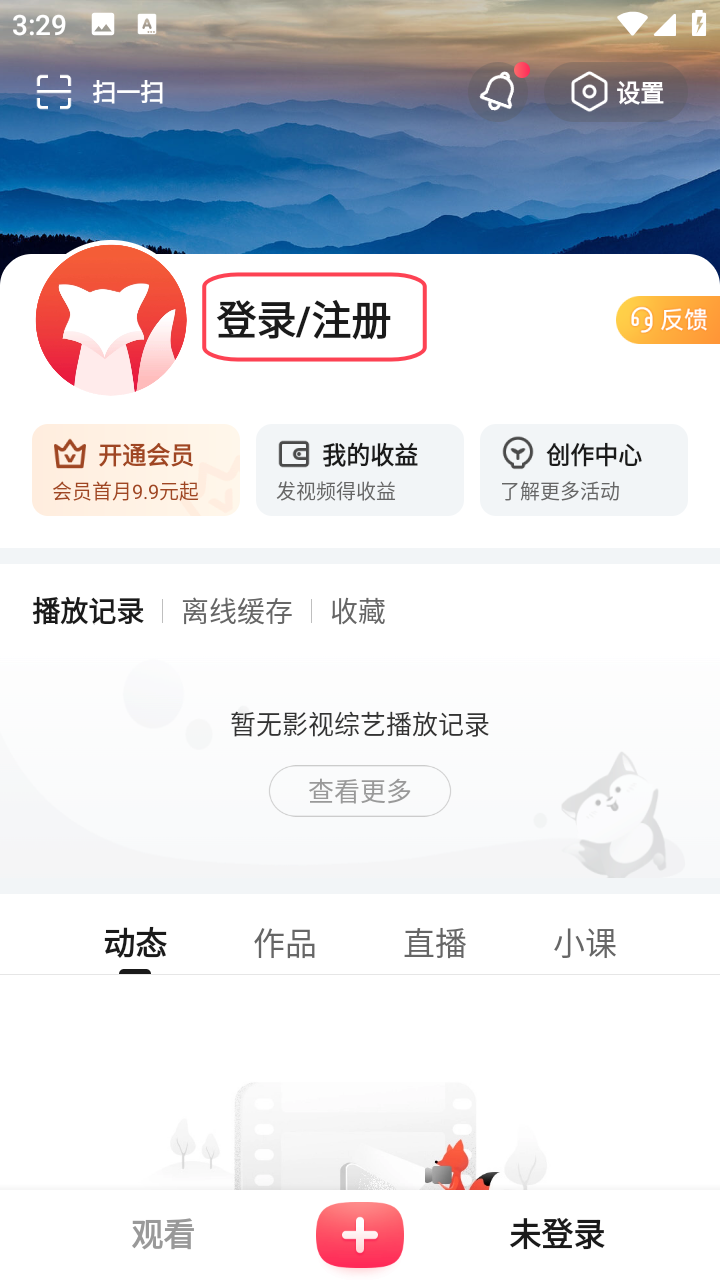This screenshot has width=720, height=1280.
Task: Tap the red plus create button
Action: click(x=360, y=1235)
